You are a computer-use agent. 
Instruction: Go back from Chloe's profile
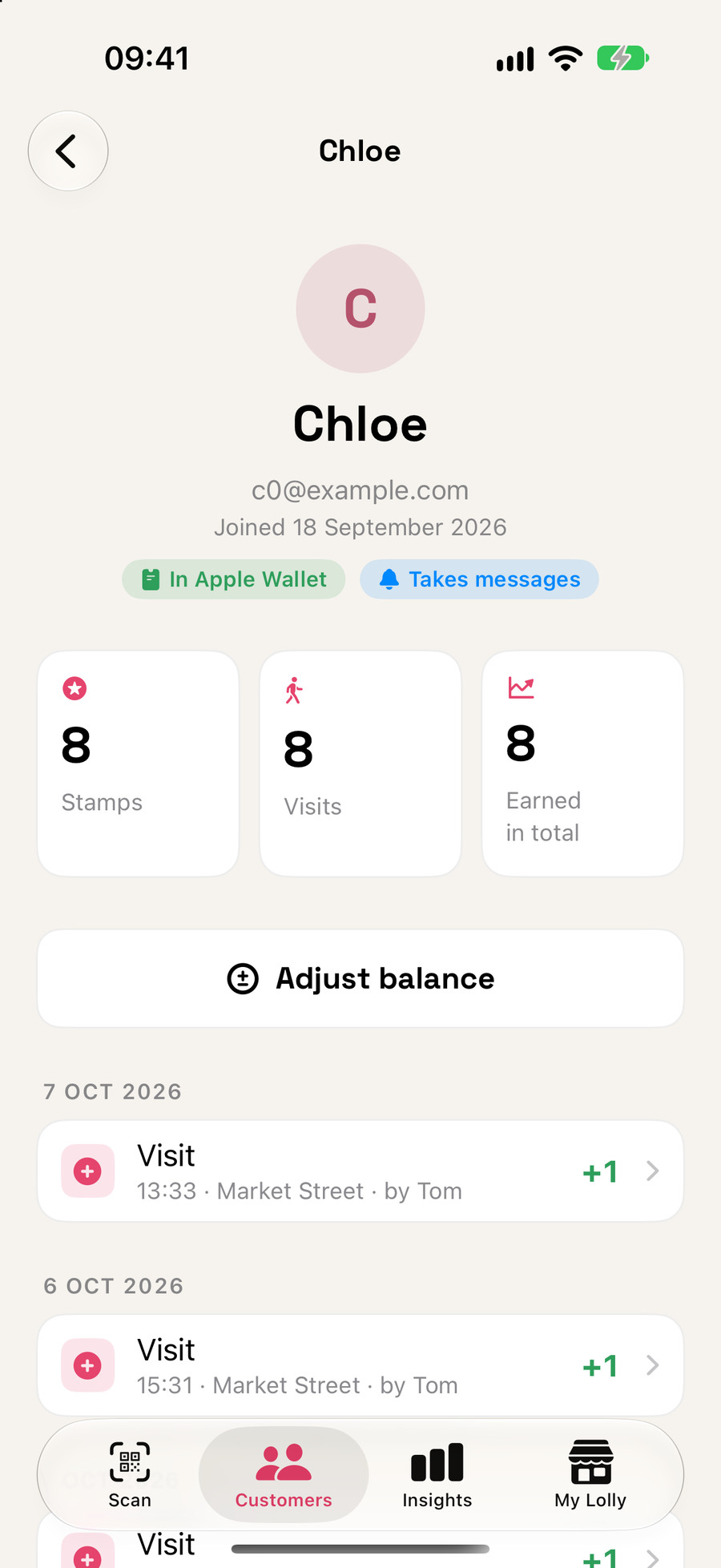click(68, 151)
